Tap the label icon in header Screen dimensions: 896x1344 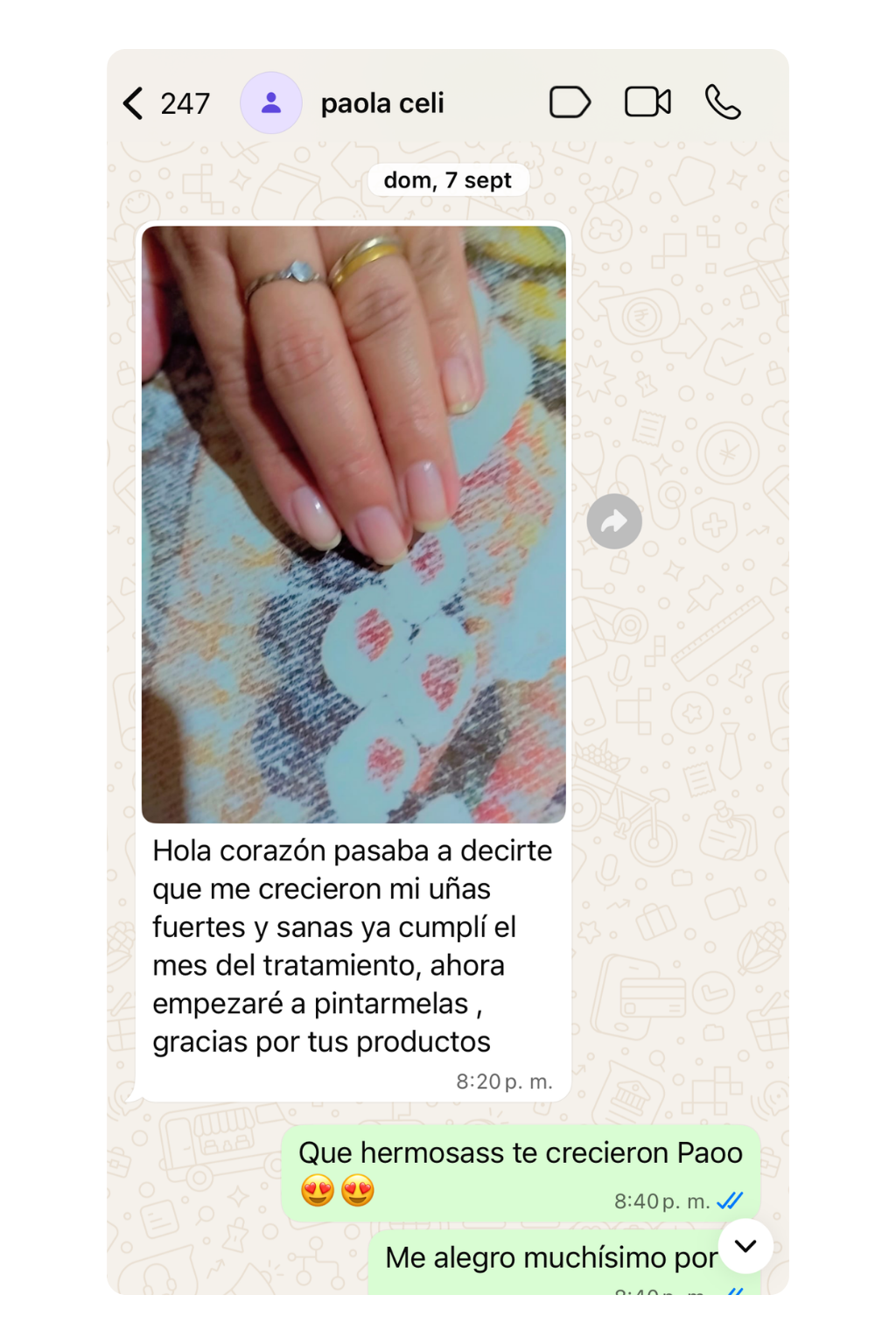(570, 102)
